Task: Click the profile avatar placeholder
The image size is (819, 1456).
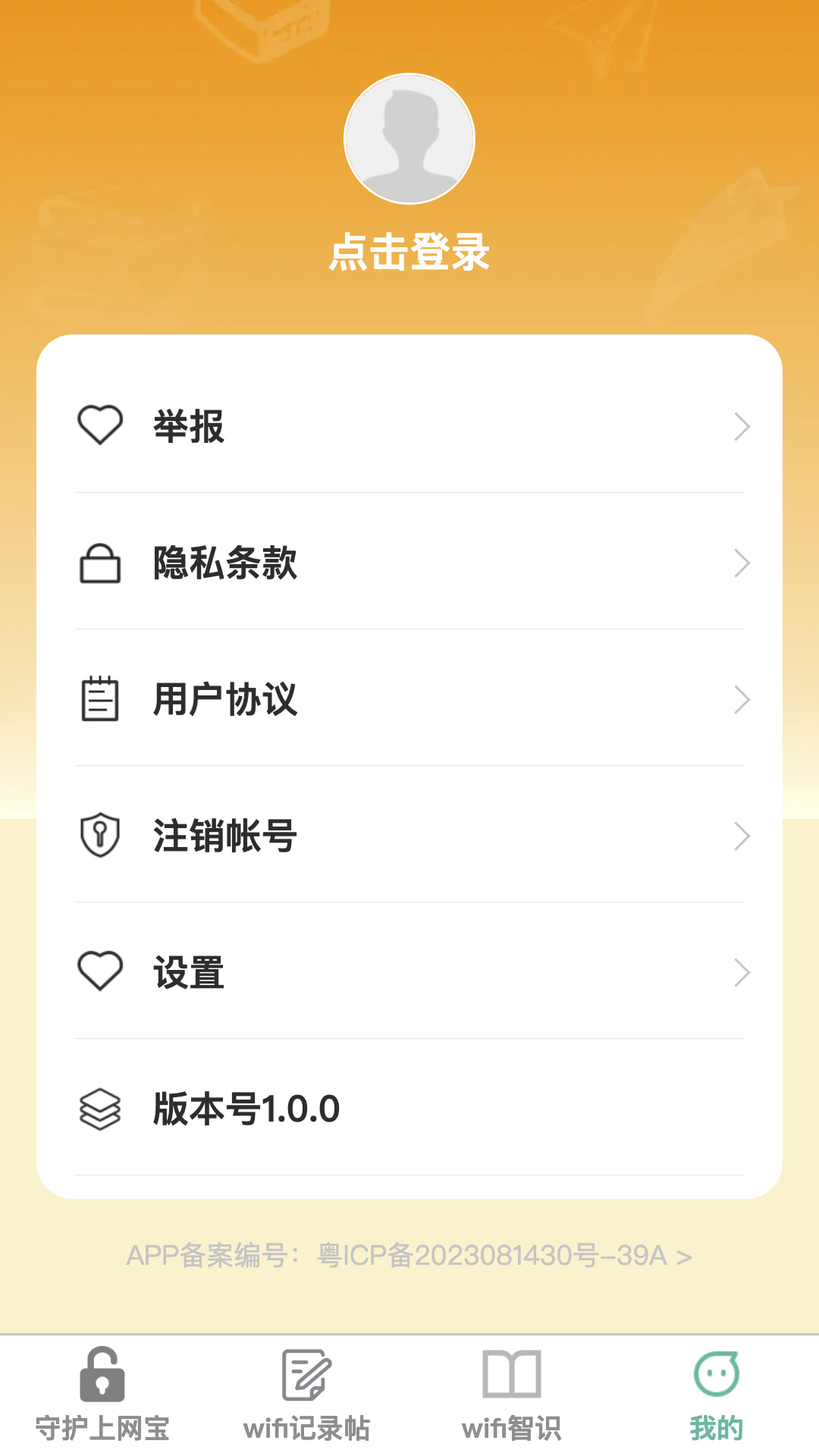Action: click(409, 138)
